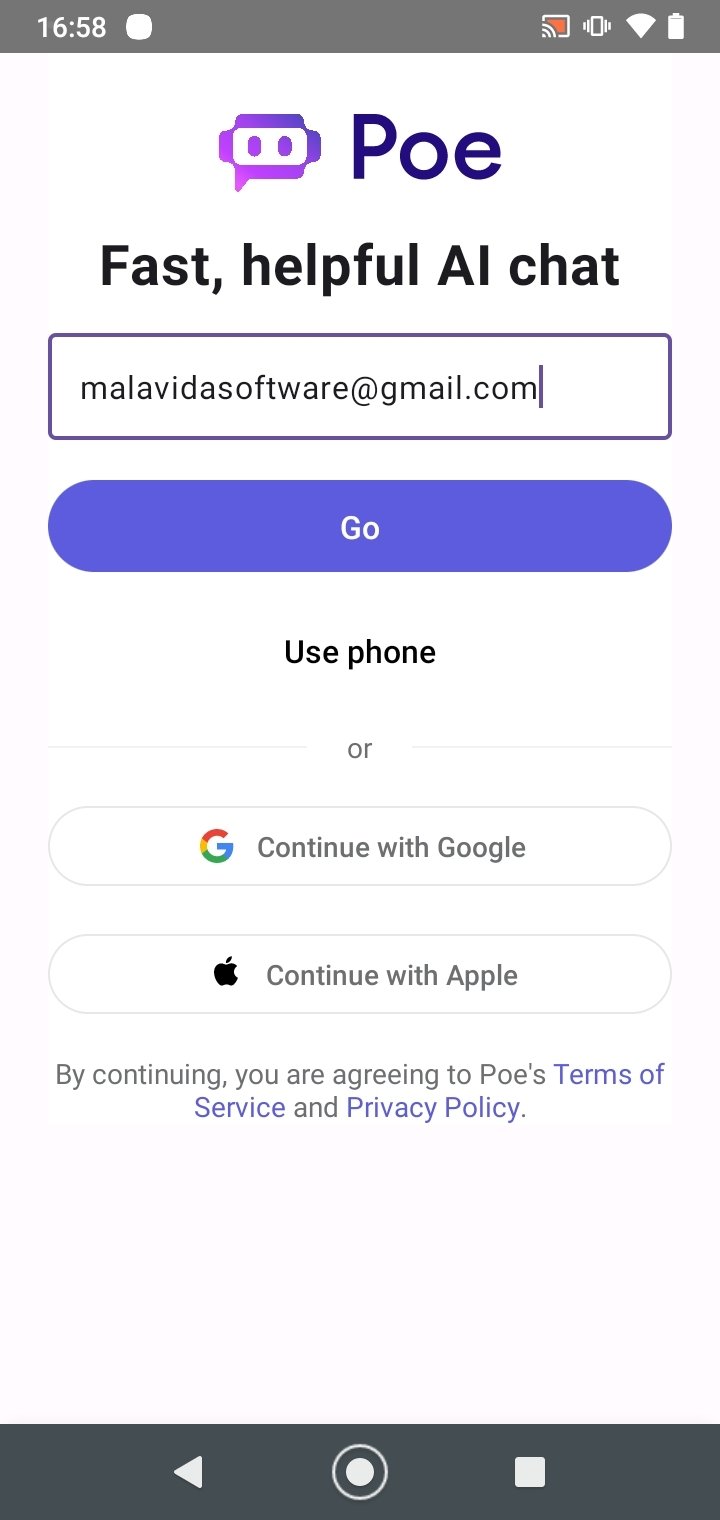
Task: Open the Privacy Policy link
Action: pos(432,1107)
